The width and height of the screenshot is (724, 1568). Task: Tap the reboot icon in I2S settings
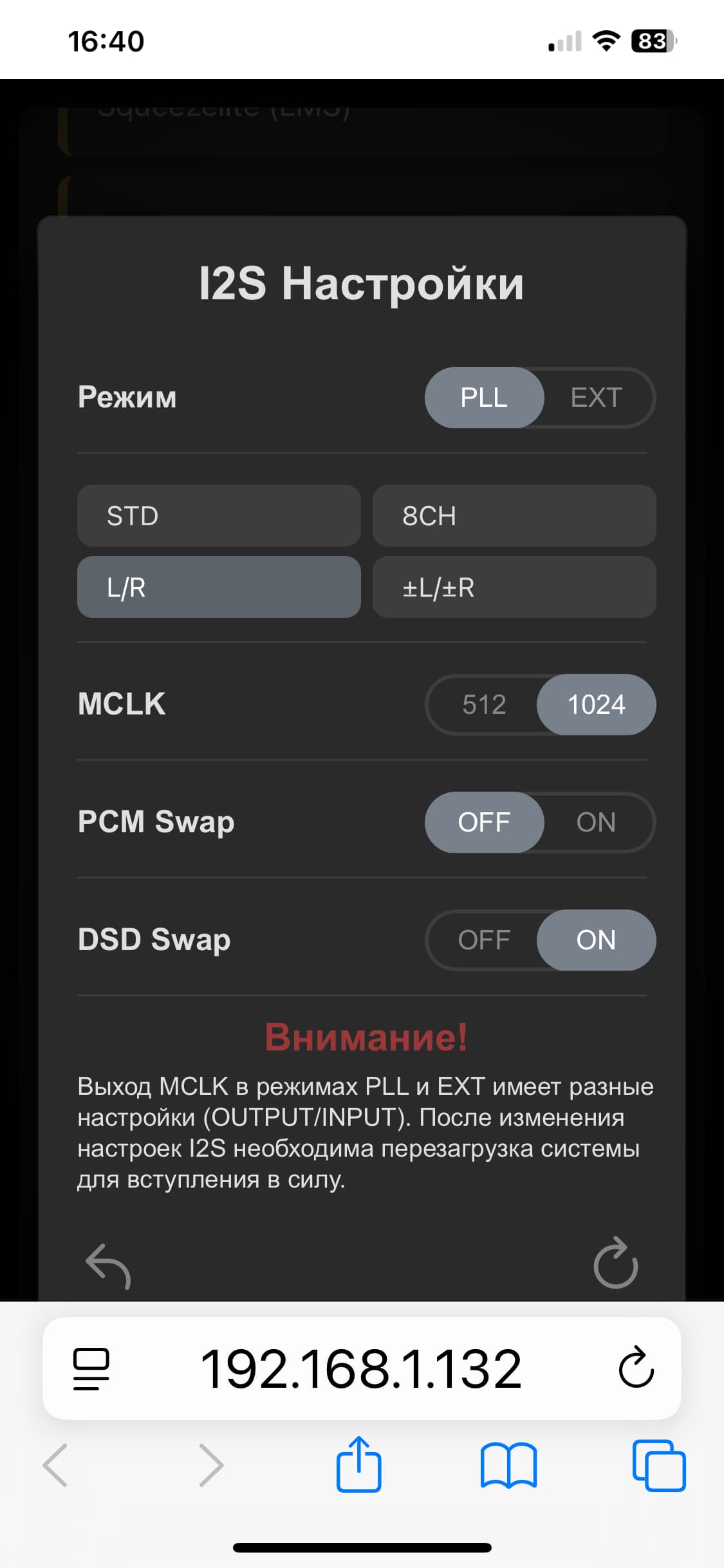(616, 1263)
